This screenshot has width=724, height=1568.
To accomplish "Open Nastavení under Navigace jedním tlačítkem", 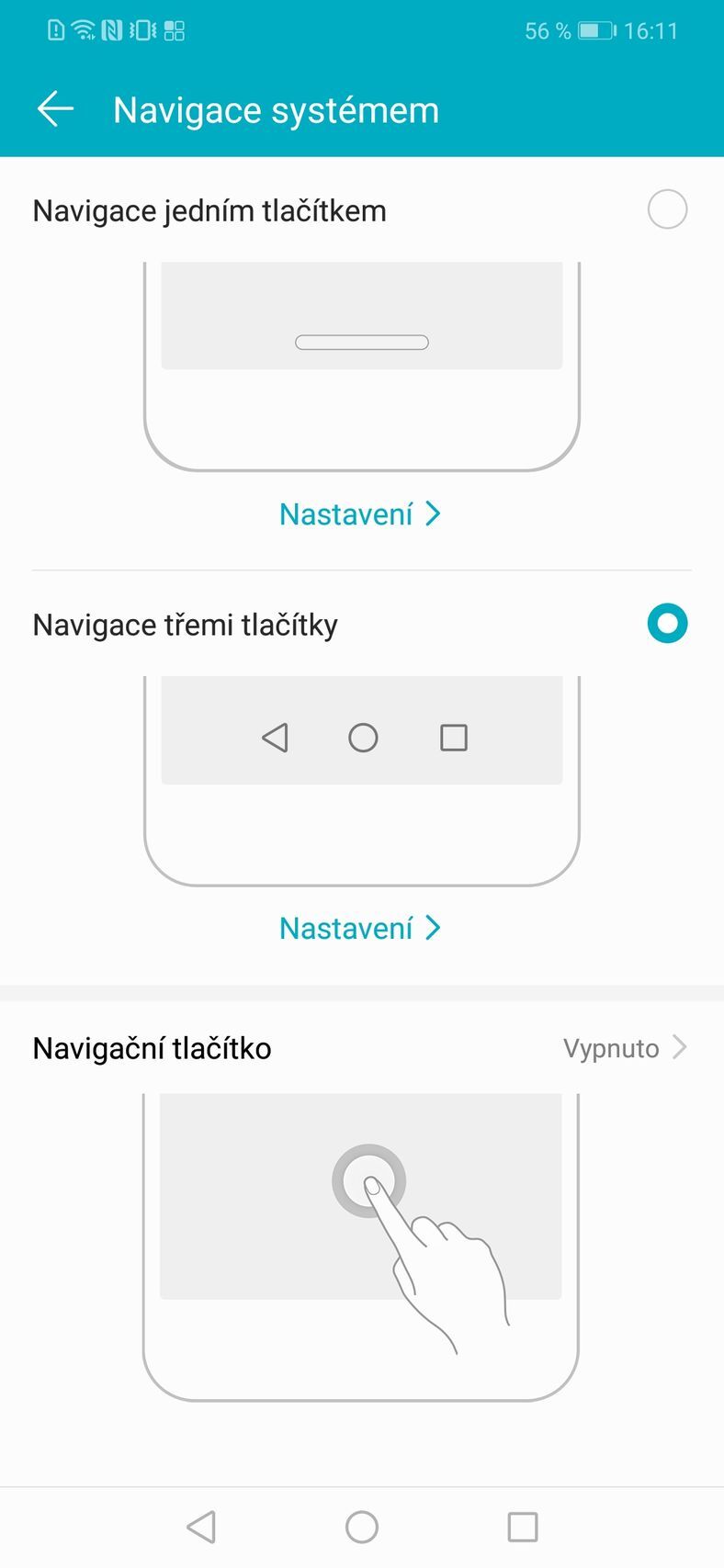I will (360, 514).
